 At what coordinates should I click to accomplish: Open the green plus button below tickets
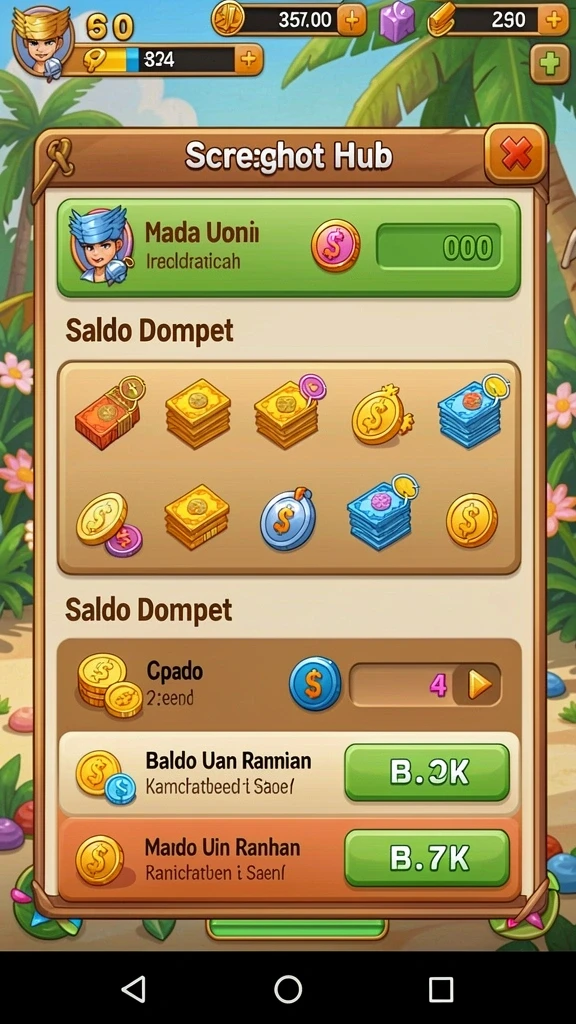(x=550, y=64)
